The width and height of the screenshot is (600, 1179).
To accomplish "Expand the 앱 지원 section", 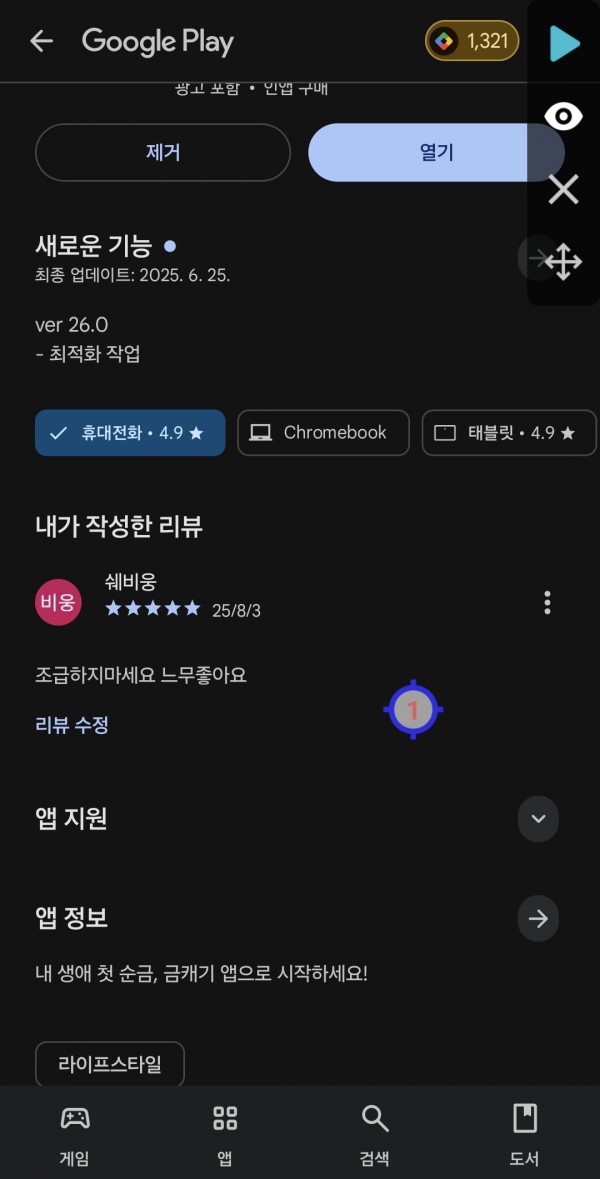I will tap(538, 819).
